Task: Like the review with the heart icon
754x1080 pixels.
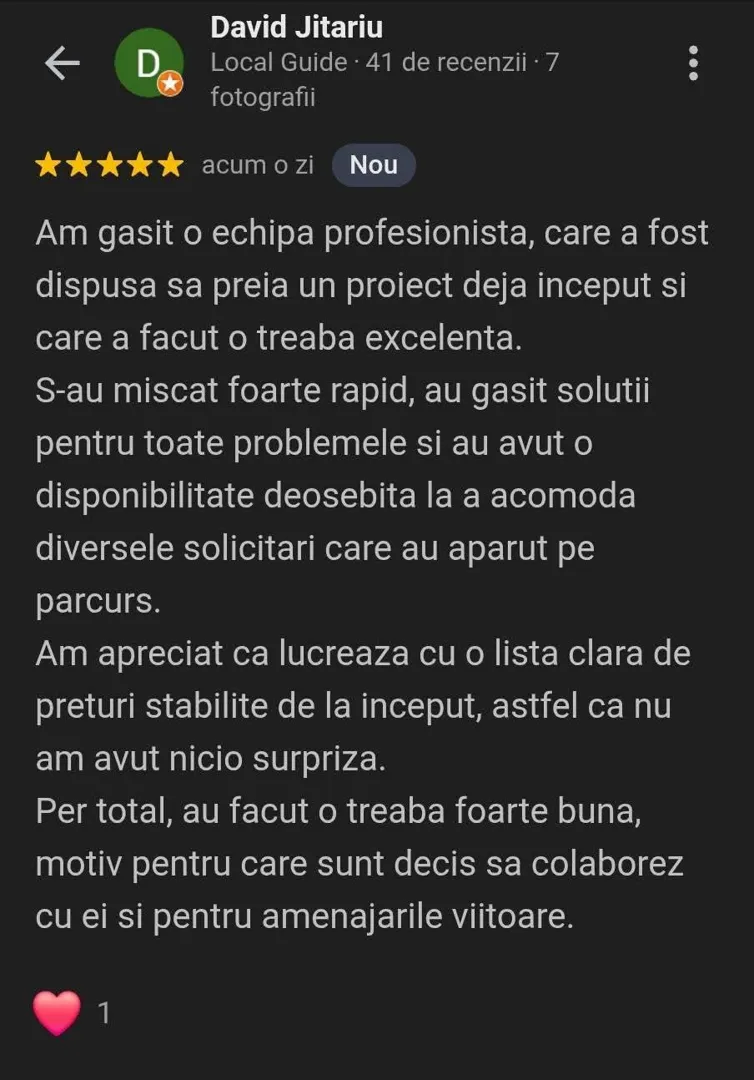Action: click(x=57, y=1012)
